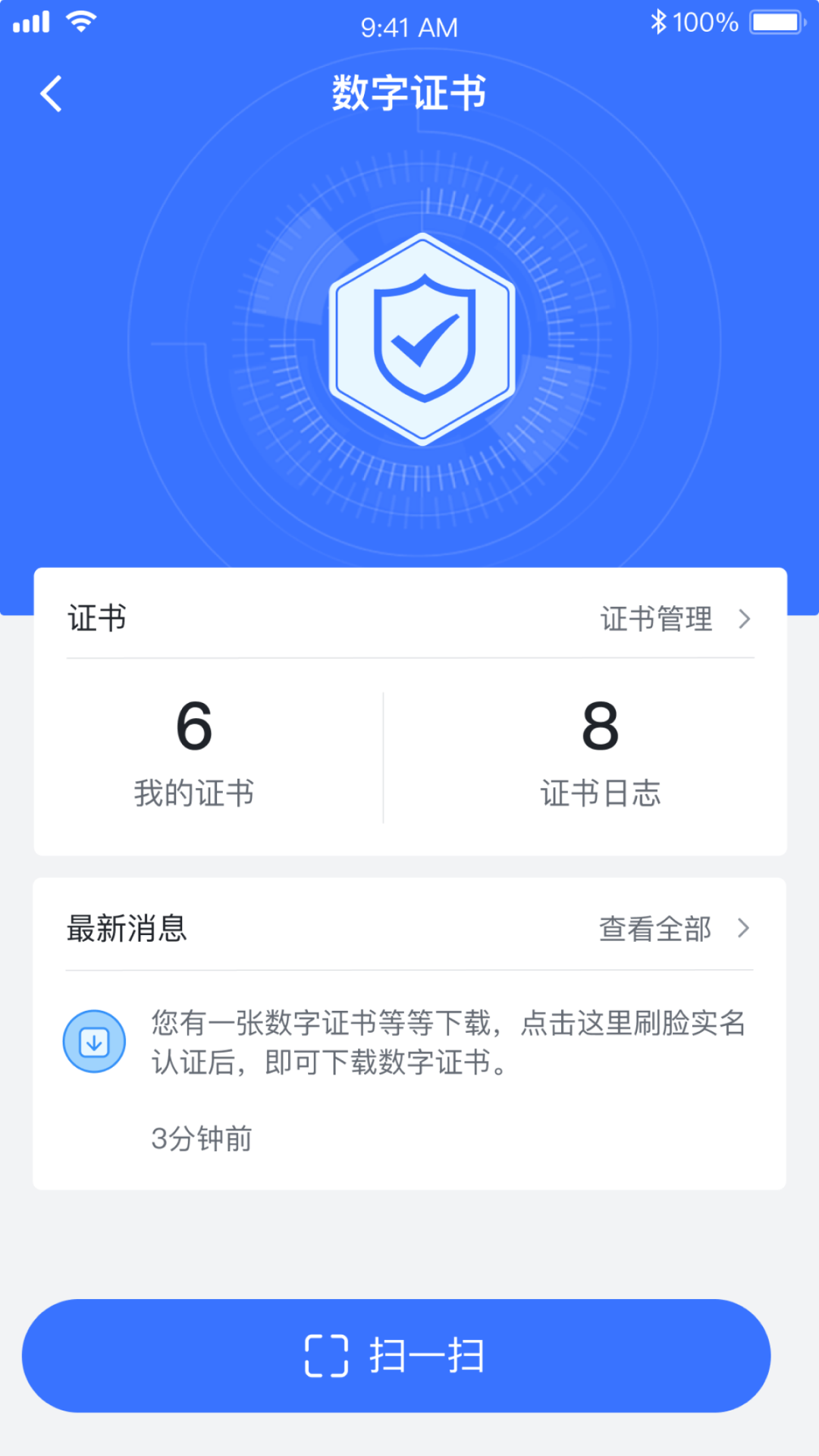
Task: Tap the Bluetooth icon in the status bar
Action: click(x=659, y=20)
